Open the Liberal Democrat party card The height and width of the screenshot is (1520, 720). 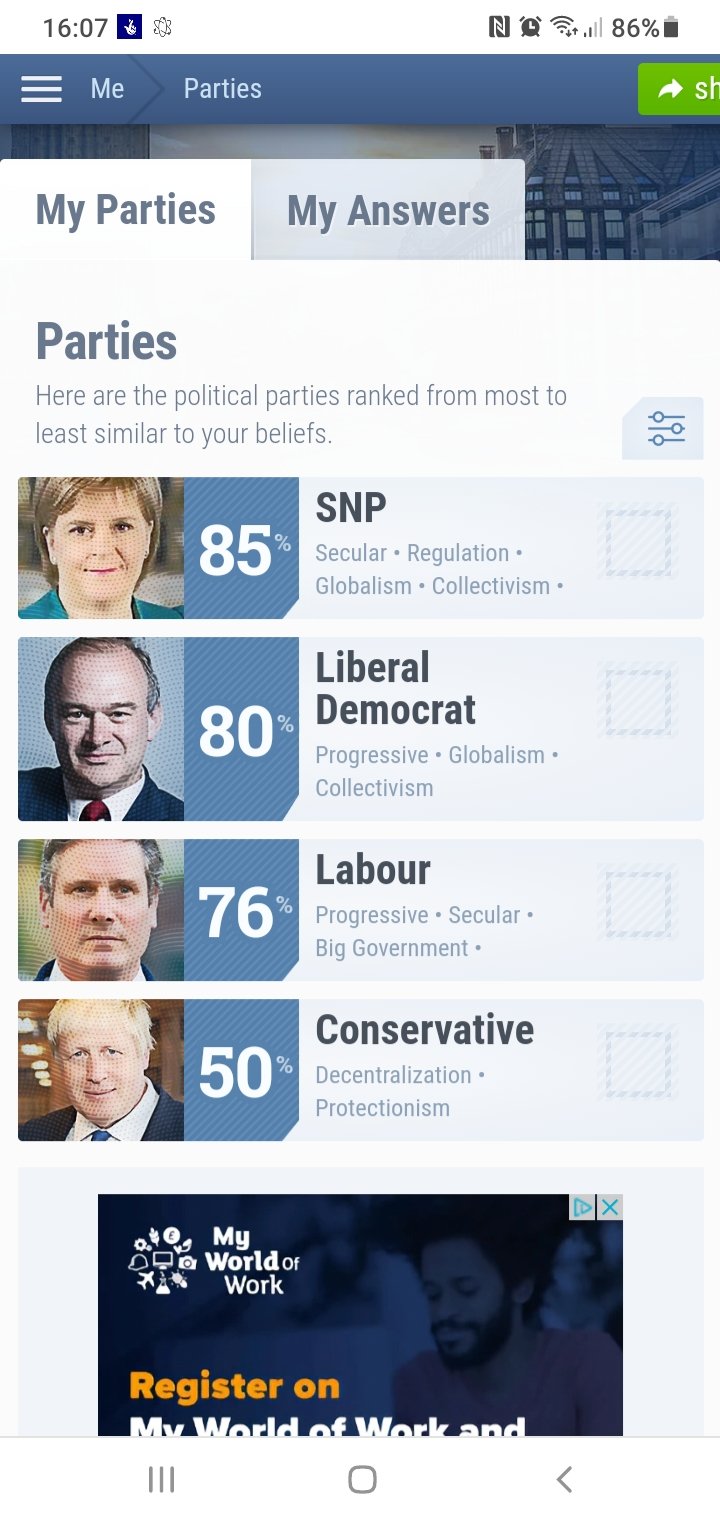click(361, 729)
